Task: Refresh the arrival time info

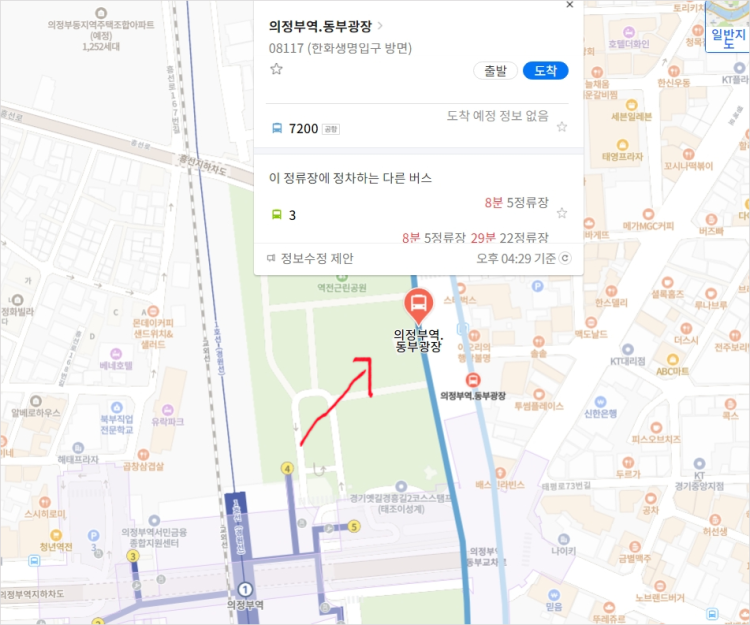Action: [566, 258]
